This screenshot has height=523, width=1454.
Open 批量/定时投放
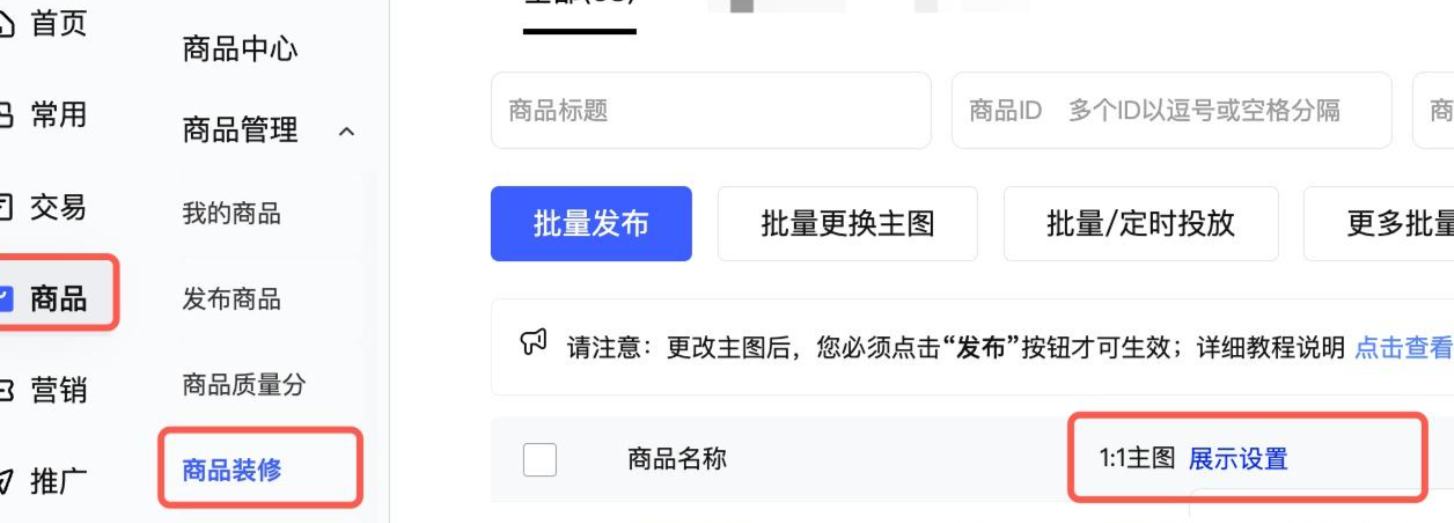tap(1140, 224)
